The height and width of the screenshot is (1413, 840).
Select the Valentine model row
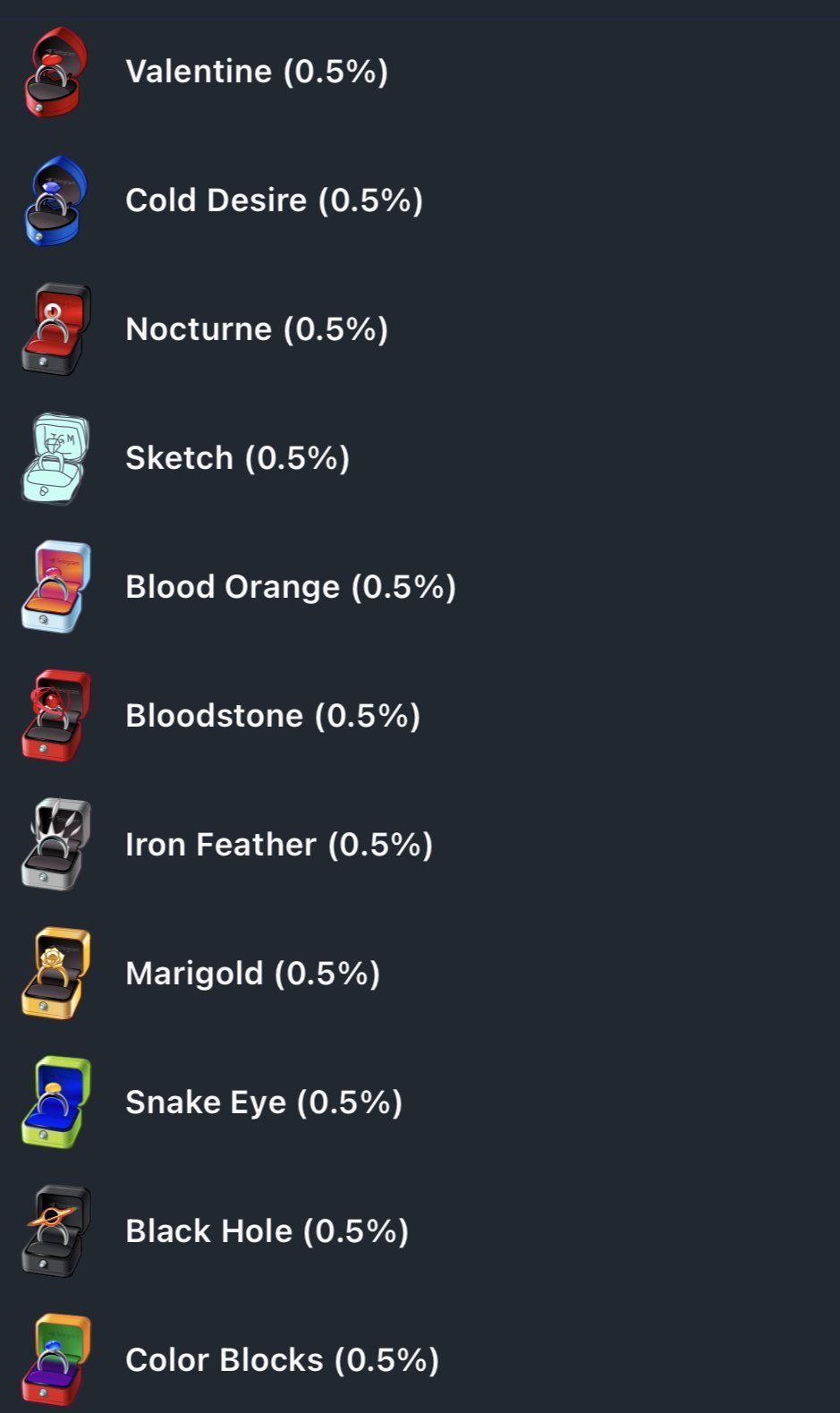pyautogui.click(x=256, y=72)
